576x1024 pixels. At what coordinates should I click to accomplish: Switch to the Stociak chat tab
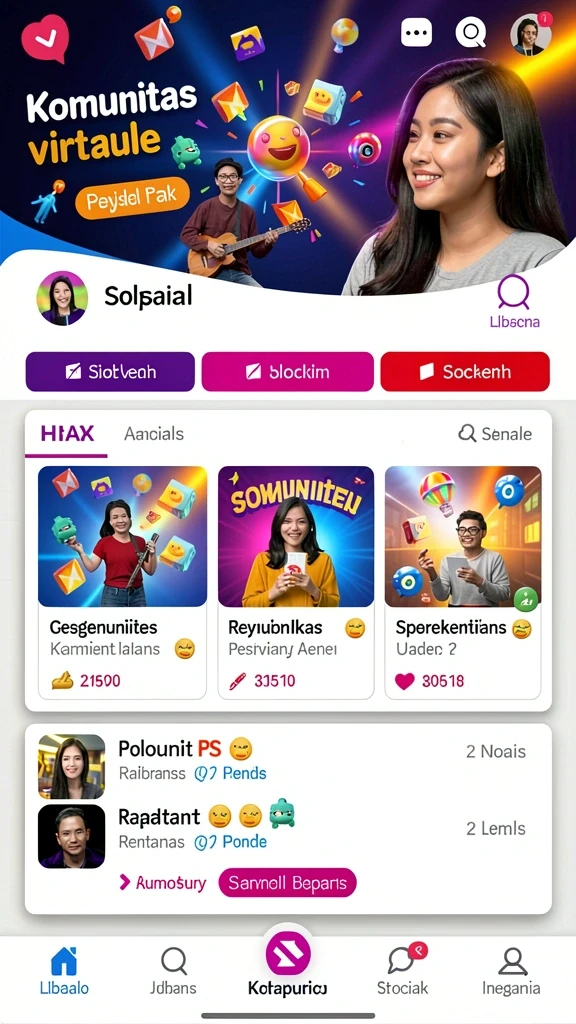pyautogui.click(x=402, y=970)
